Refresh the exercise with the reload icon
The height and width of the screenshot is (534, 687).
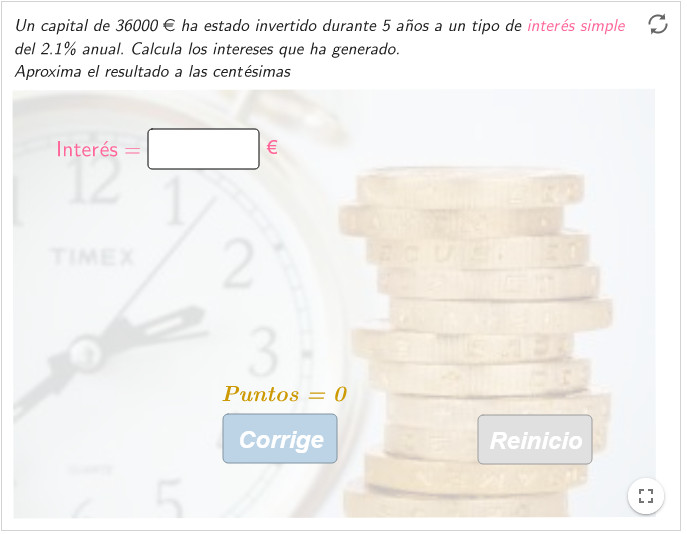[658, 25]
